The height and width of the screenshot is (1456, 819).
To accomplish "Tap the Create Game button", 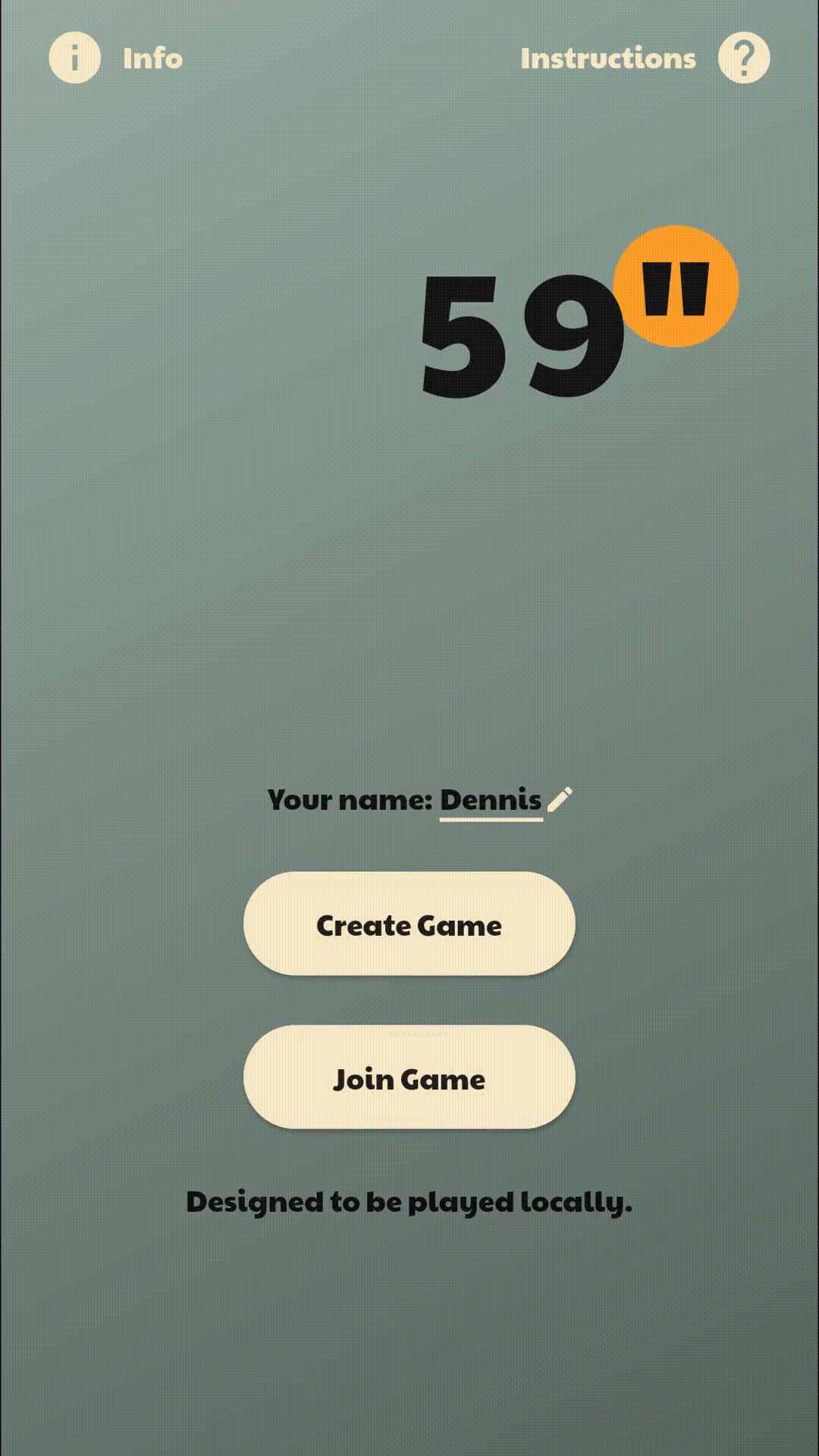I will click(x=409, y=924).
